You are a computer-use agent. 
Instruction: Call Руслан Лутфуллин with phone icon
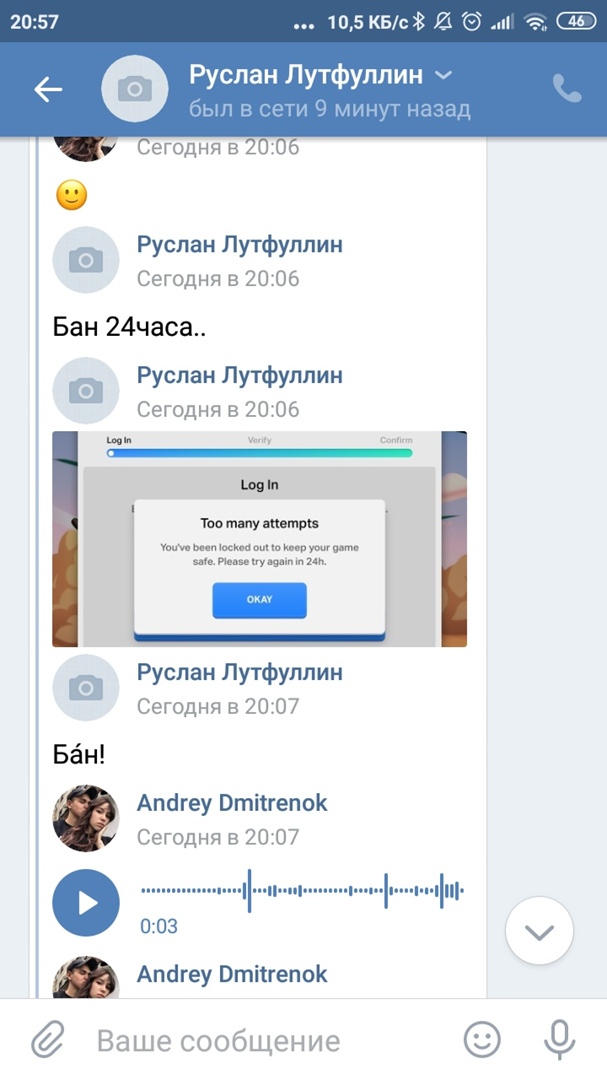point(567,89)
